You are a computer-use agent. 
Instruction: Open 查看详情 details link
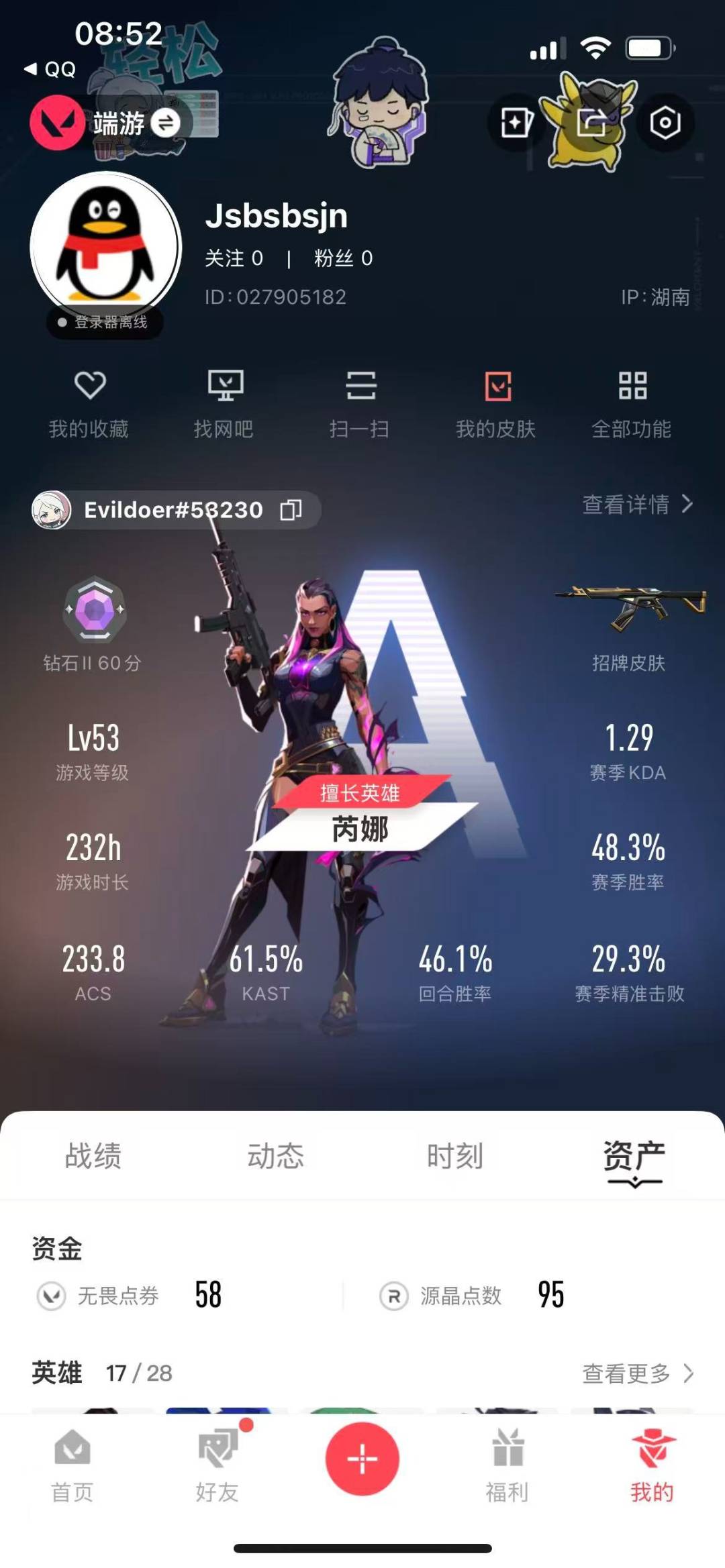[x=636, y=504]
